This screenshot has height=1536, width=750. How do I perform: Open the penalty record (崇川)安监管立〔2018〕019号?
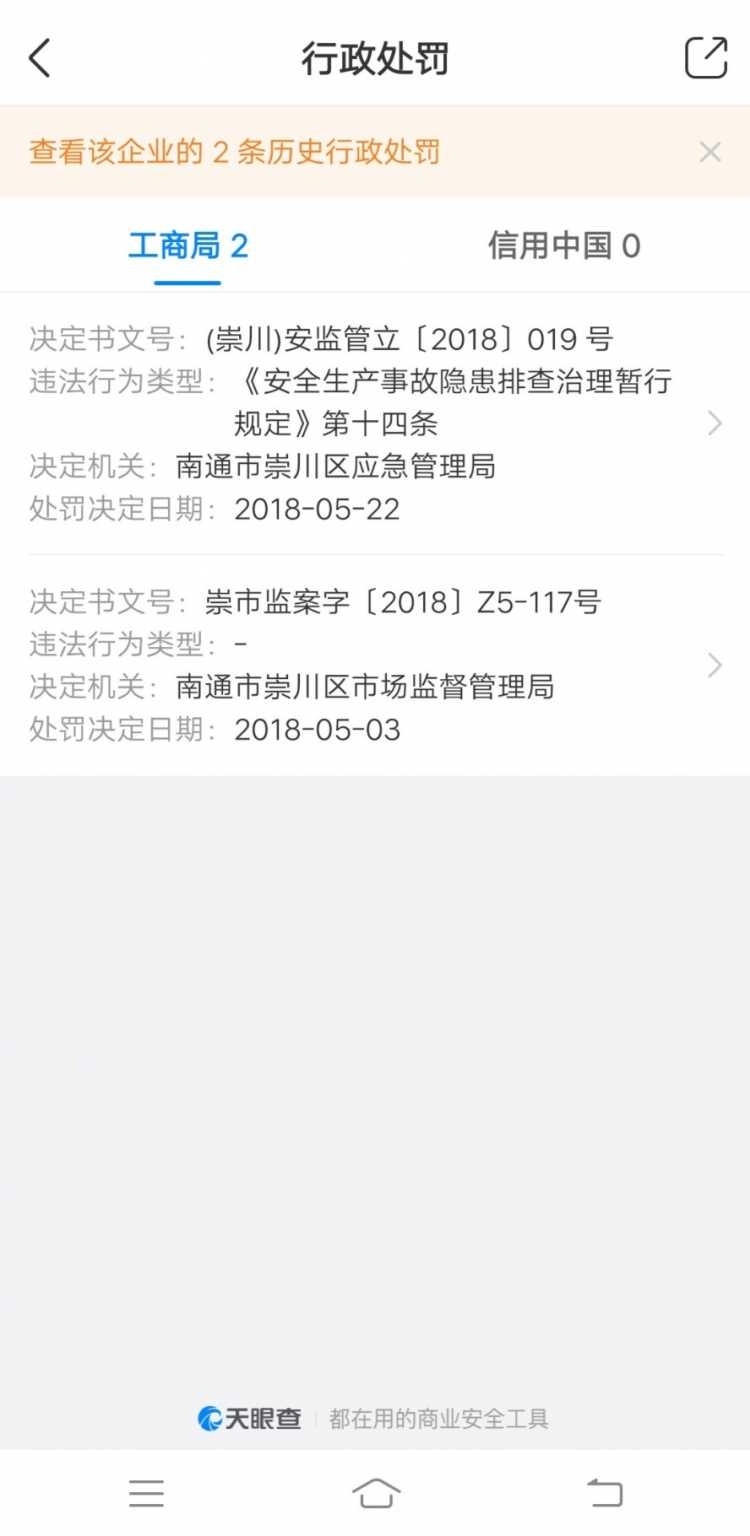(374, 423)
